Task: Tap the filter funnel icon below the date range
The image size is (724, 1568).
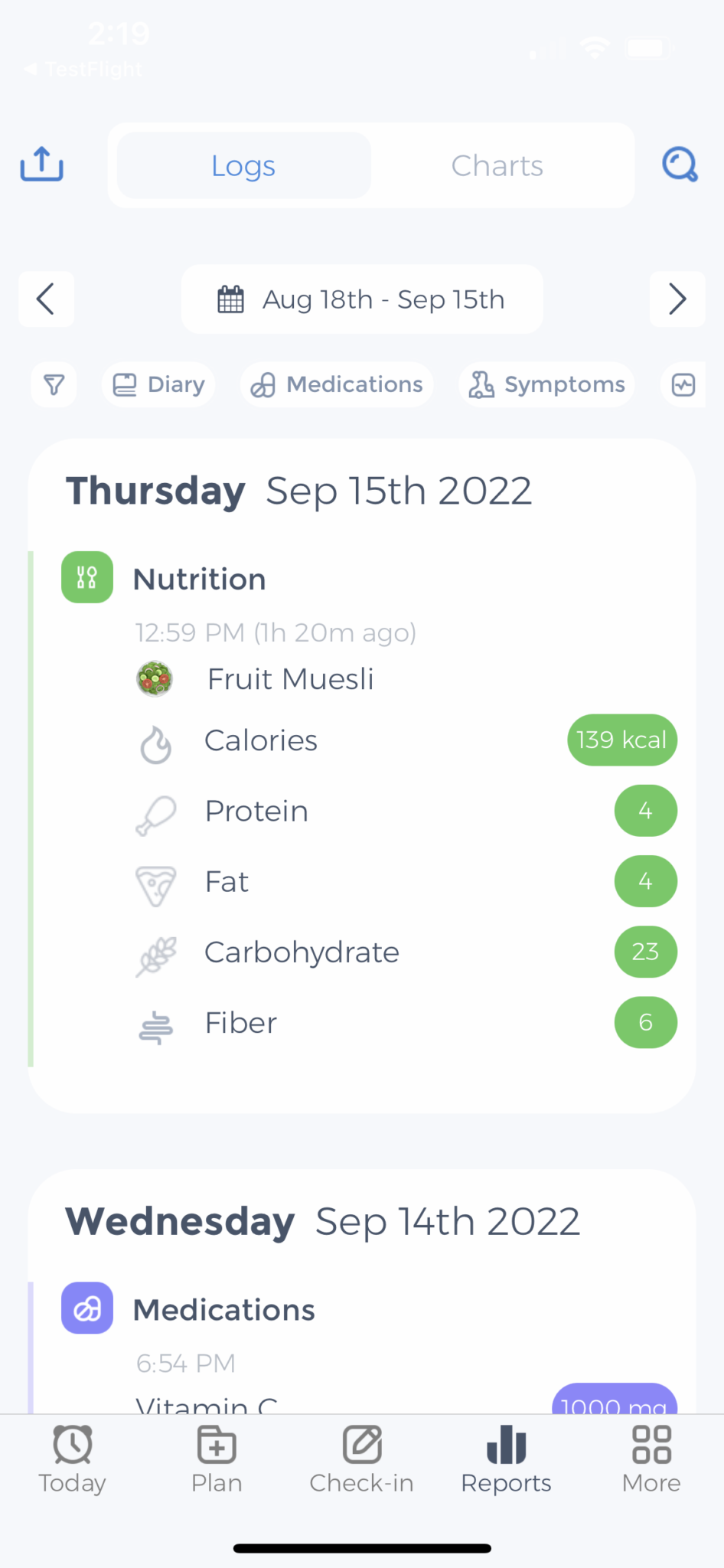Action: click(x=53, y=384)
